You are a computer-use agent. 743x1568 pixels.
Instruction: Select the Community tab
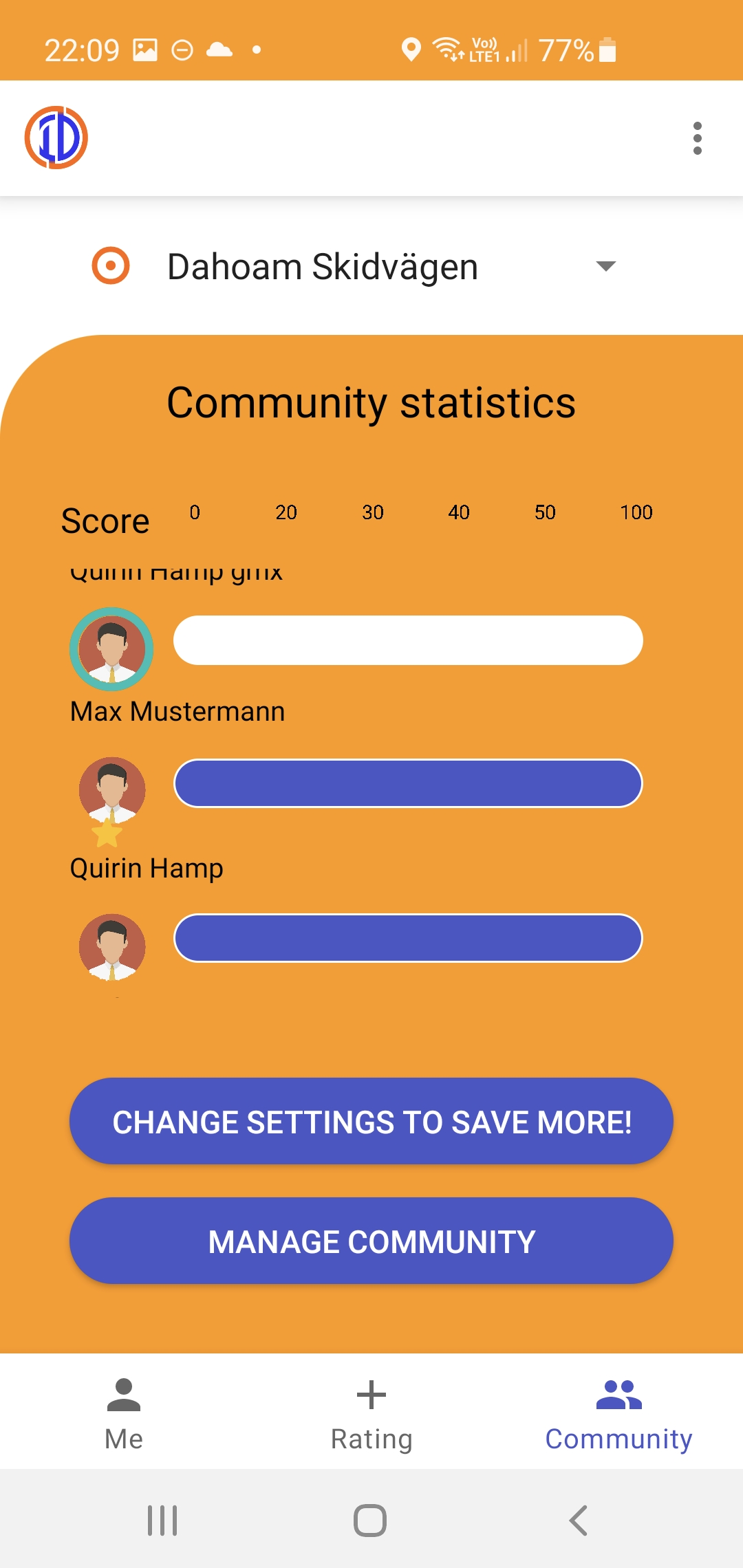[x=618, y=1413]
